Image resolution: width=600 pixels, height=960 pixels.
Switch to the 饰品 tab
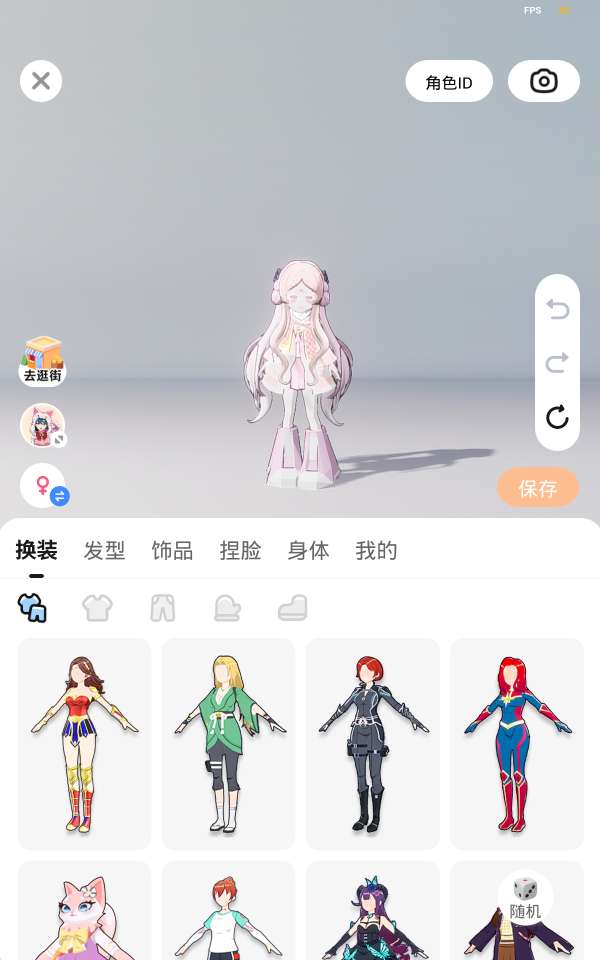[172, 550]
